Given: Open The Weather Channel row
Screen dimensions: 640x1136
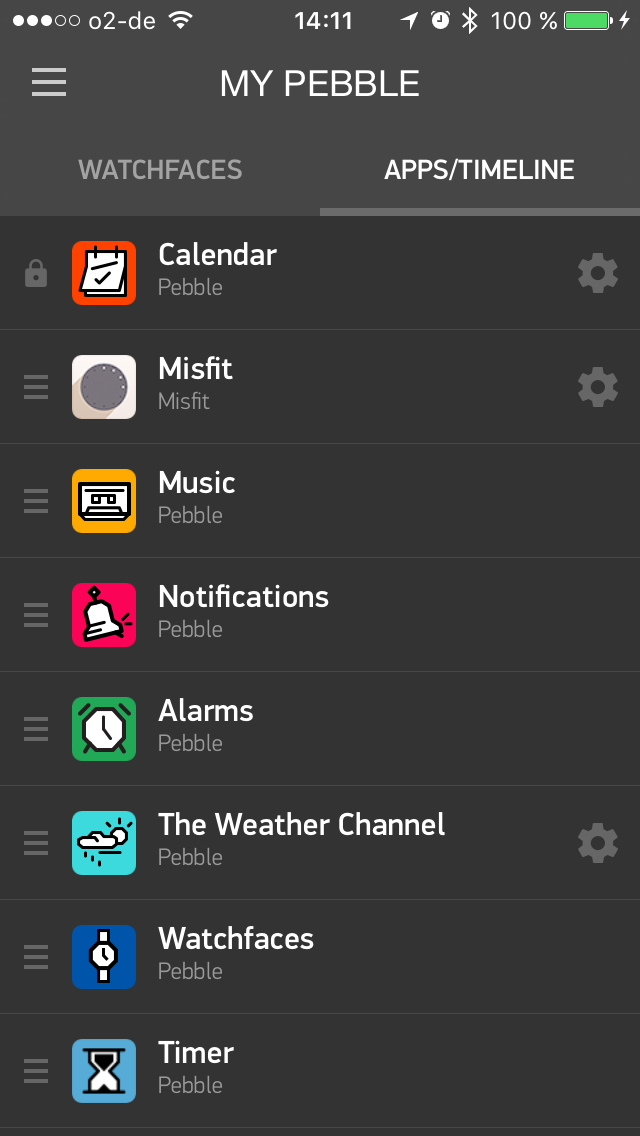Looking at the screenshot, I should (300, 843).
